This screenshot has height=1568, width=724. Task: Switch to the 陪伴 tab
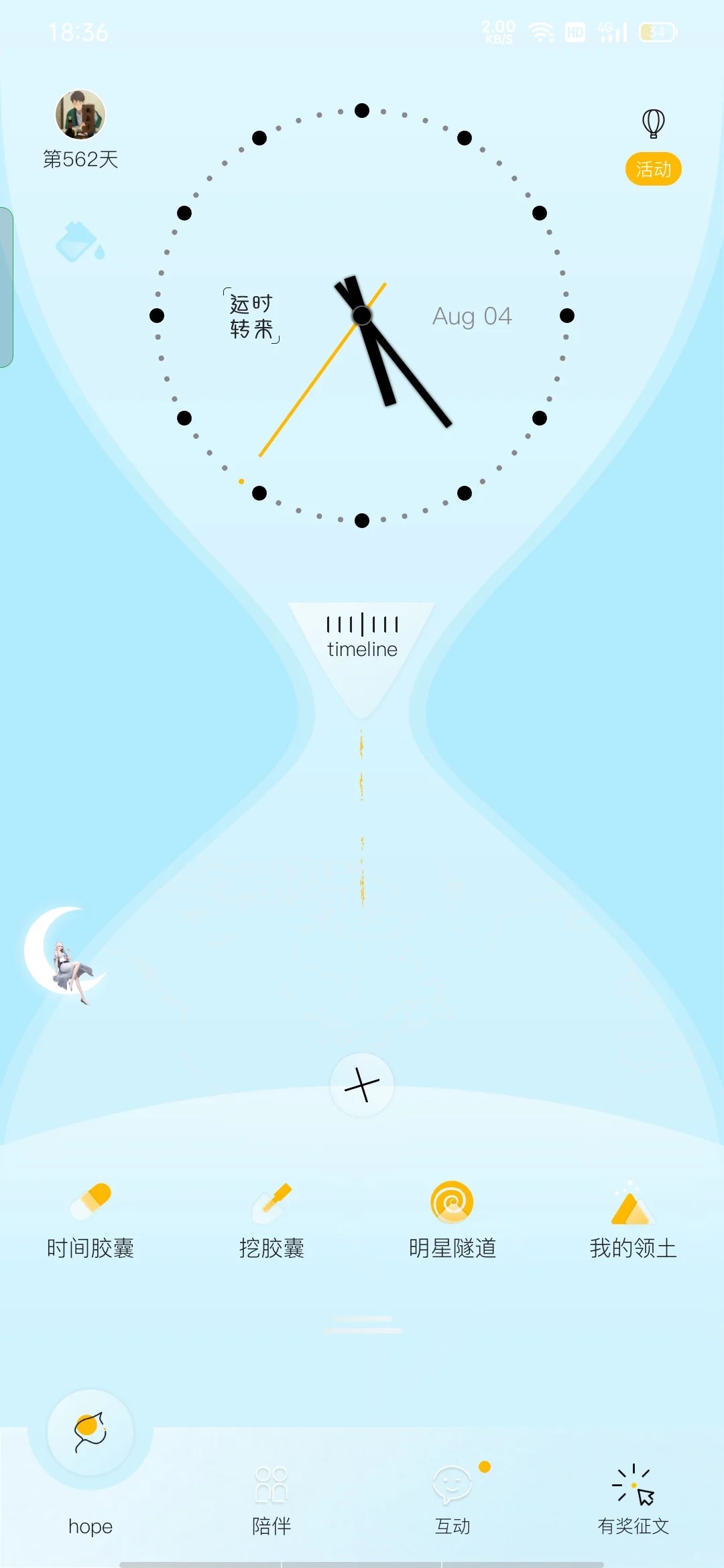271,1498
